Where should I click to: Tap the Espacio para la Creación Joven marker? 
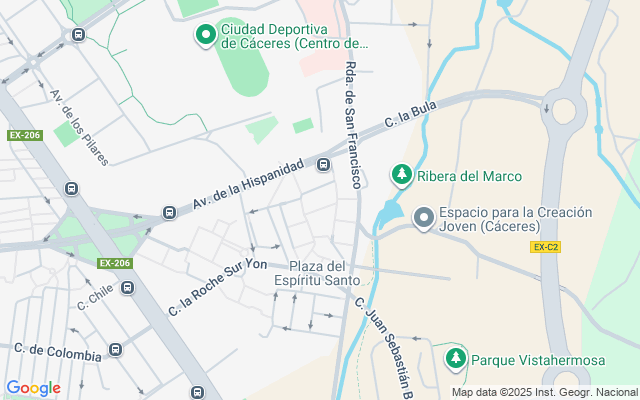[x=424, y=218]
